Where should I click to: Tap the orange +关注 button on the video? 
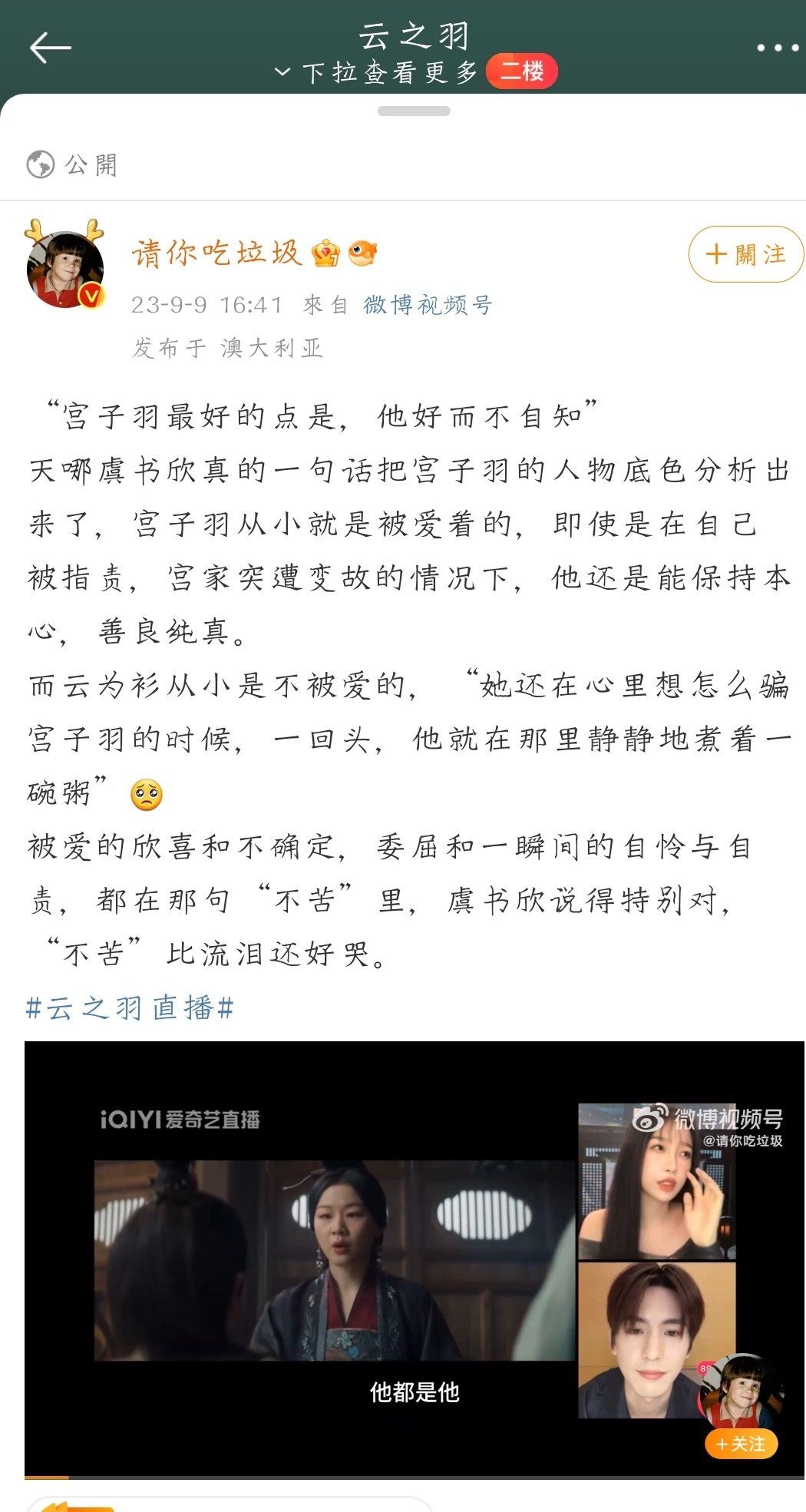point(741,1444)
